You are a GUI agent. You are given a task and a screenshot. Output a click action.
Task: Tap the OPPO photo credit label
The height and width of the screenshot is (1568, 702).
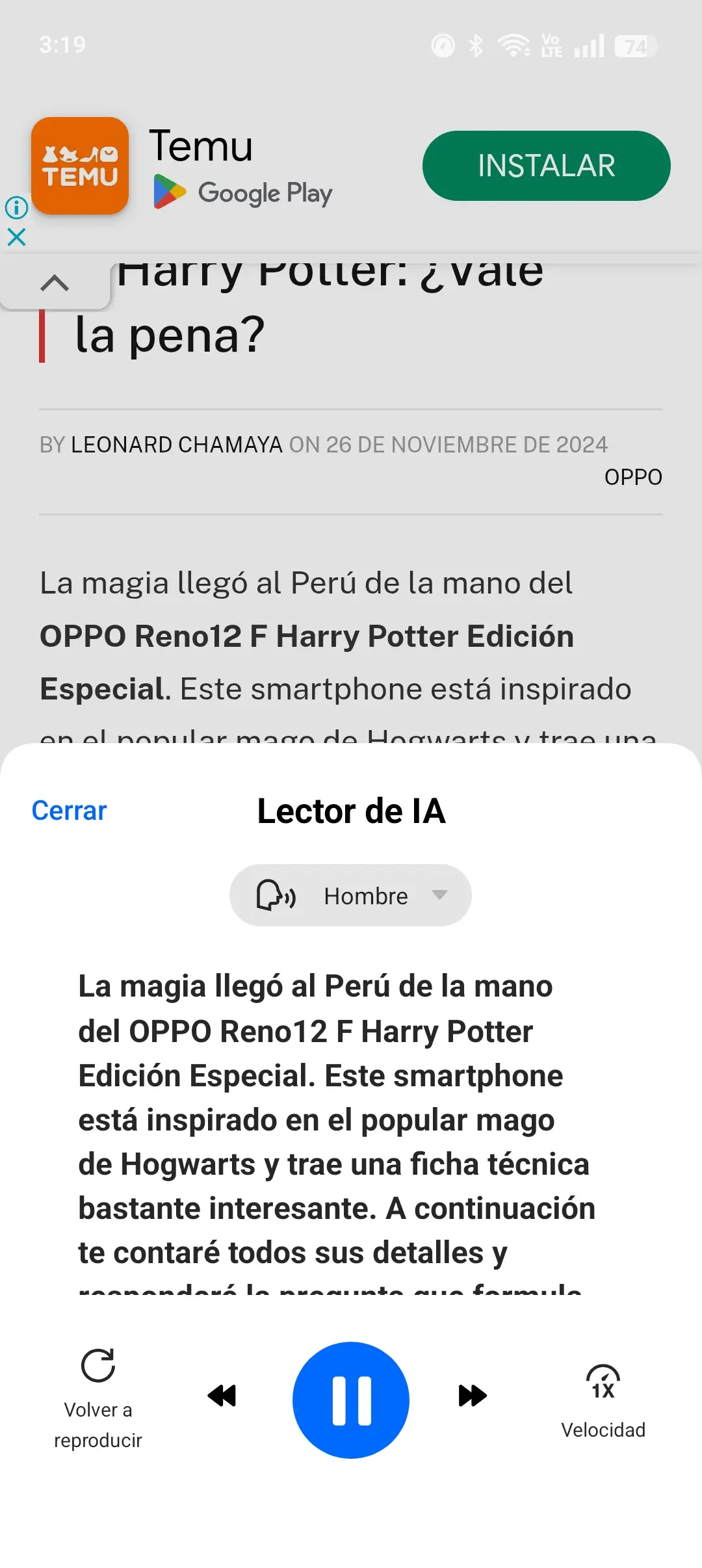pyautogui.click(x=634, y=477)
